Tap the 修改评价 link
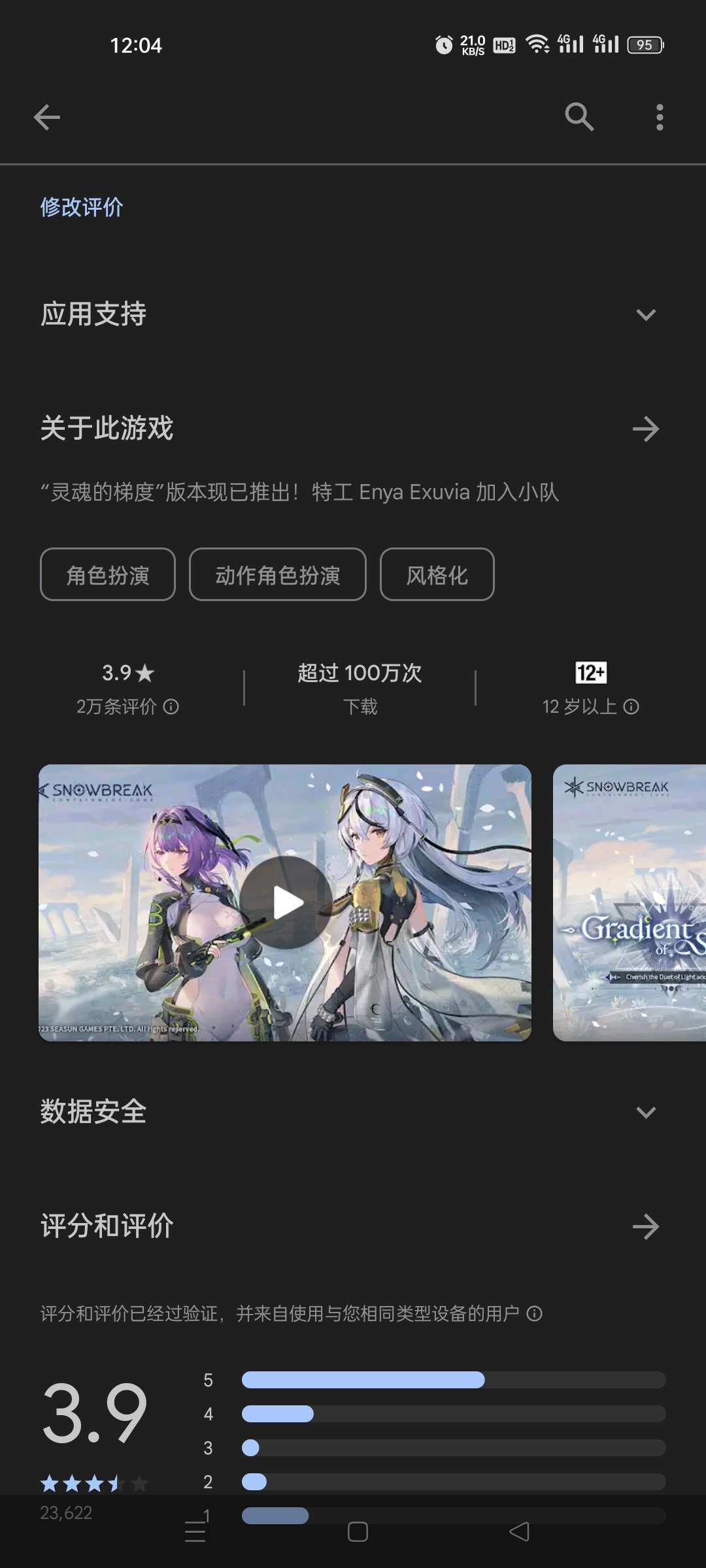 point(82,207)
